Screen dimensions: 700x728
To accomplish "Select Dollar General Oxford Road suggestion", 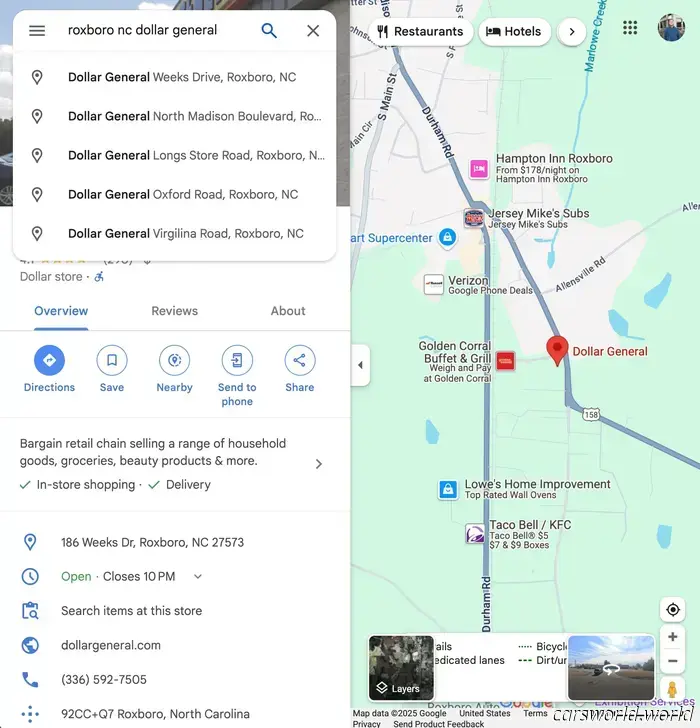I will [x=183, y=194].
